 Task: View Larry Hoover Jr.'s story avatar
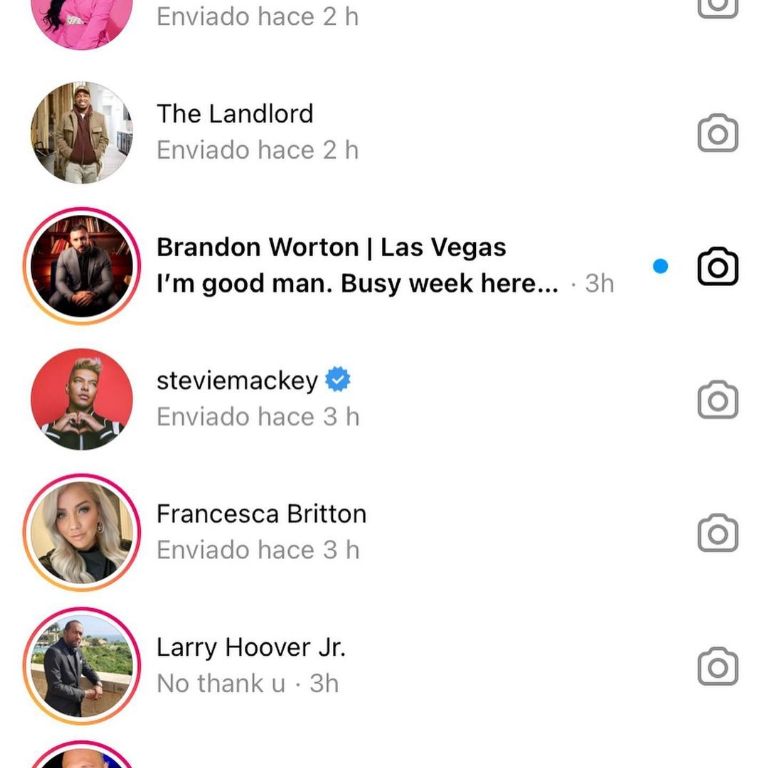pyautogui.click(x=82, y=665)
